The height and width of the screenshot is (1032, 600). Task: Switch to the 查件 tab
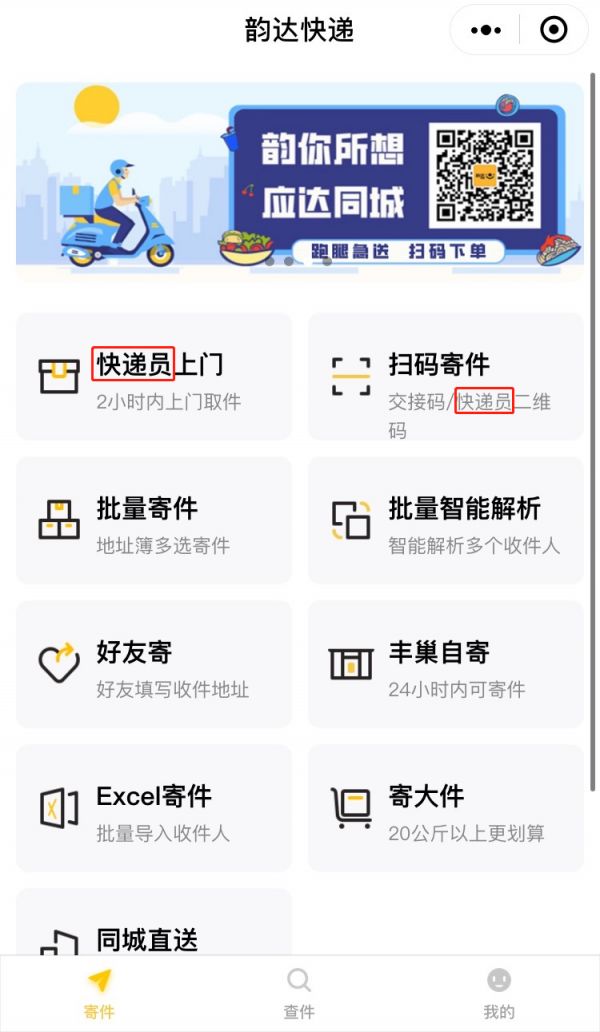(299, 993)
